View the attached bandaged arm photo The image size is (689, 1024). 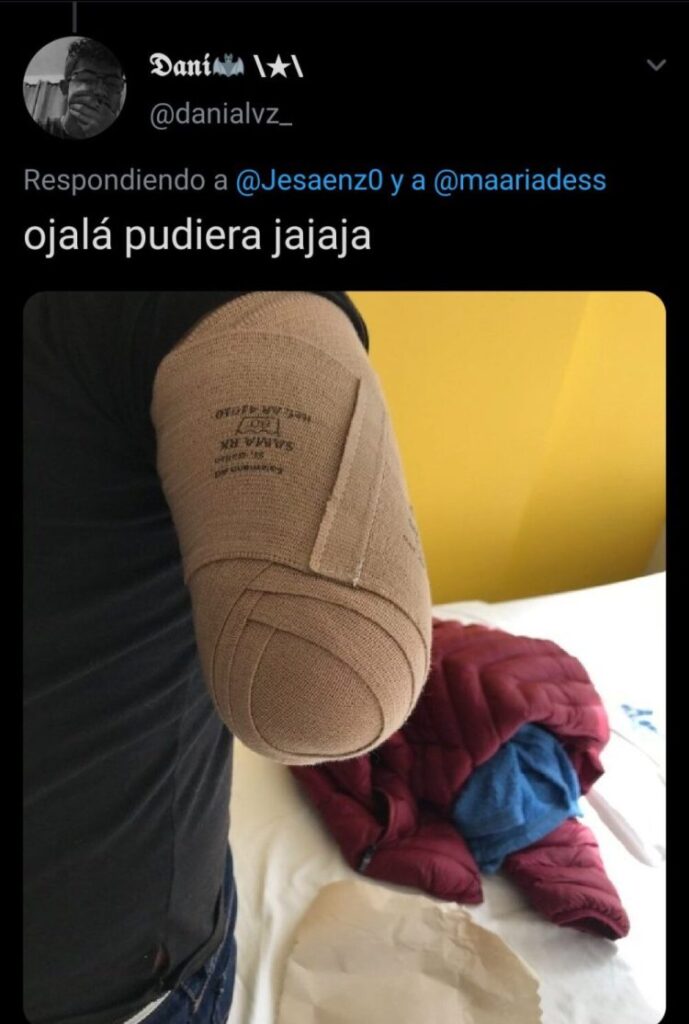pos(344,655)
